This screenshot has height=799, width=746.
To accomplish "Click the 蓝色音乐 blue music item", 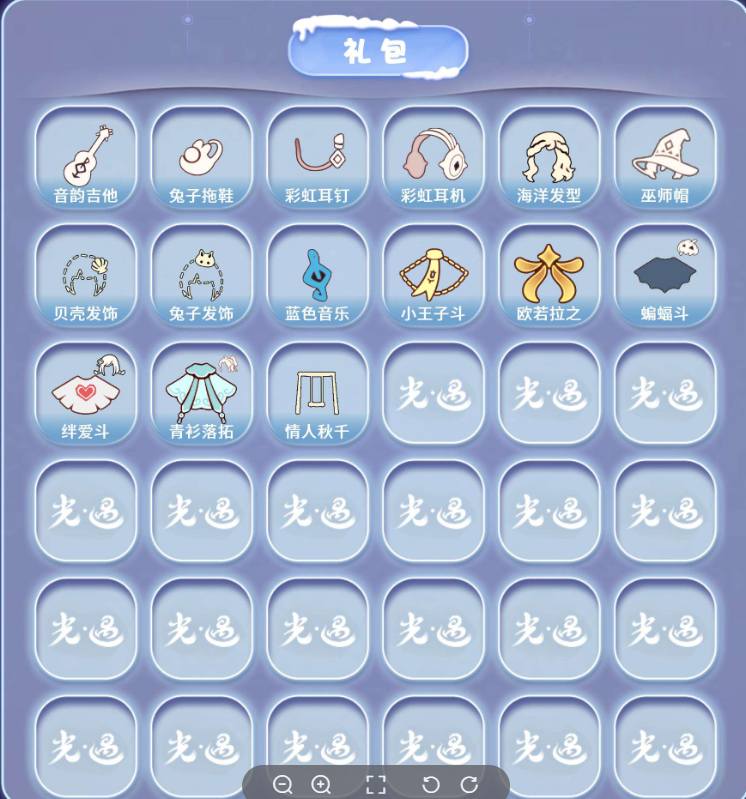I will click(x=317, y=272).
